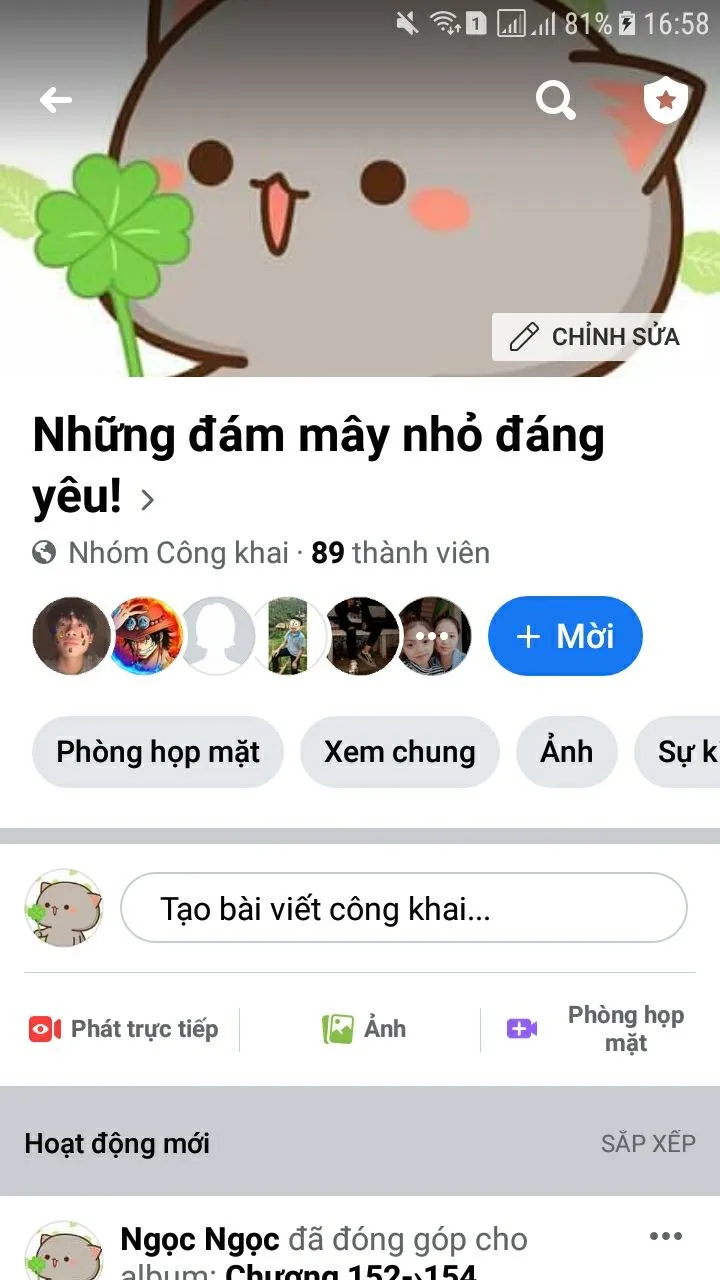720x1280 pixels.
Task: Start Phát trực tiếp live video
Action: point(124,1028)
